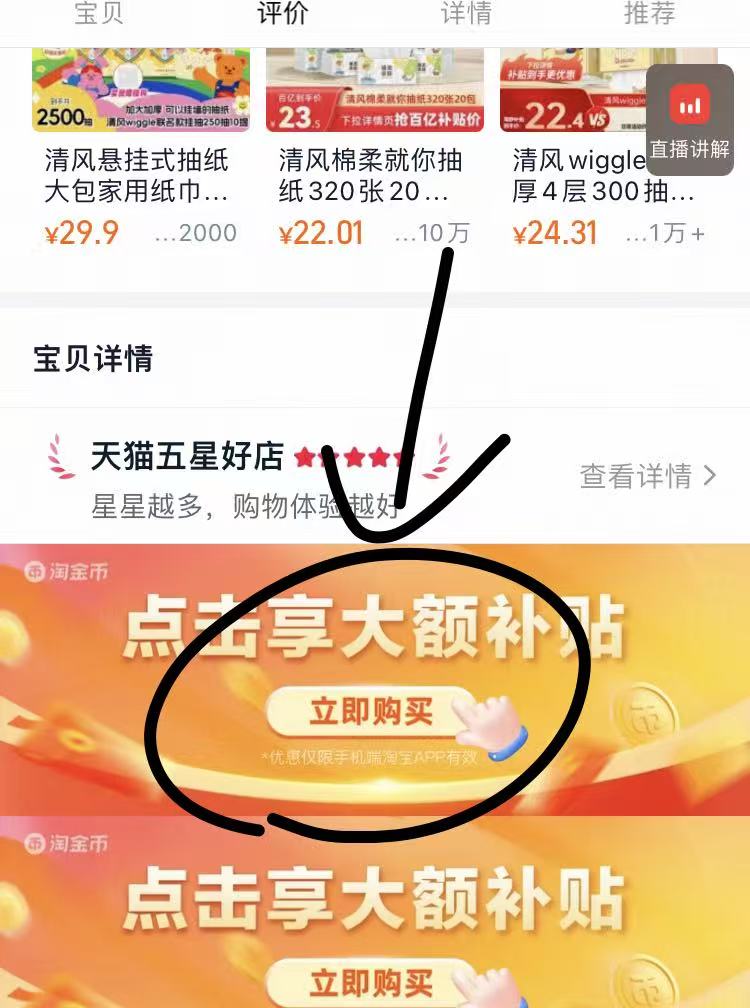Switch to the 详情 tab
Viewport: 750px width, 1008px height.
coord(466,14)
